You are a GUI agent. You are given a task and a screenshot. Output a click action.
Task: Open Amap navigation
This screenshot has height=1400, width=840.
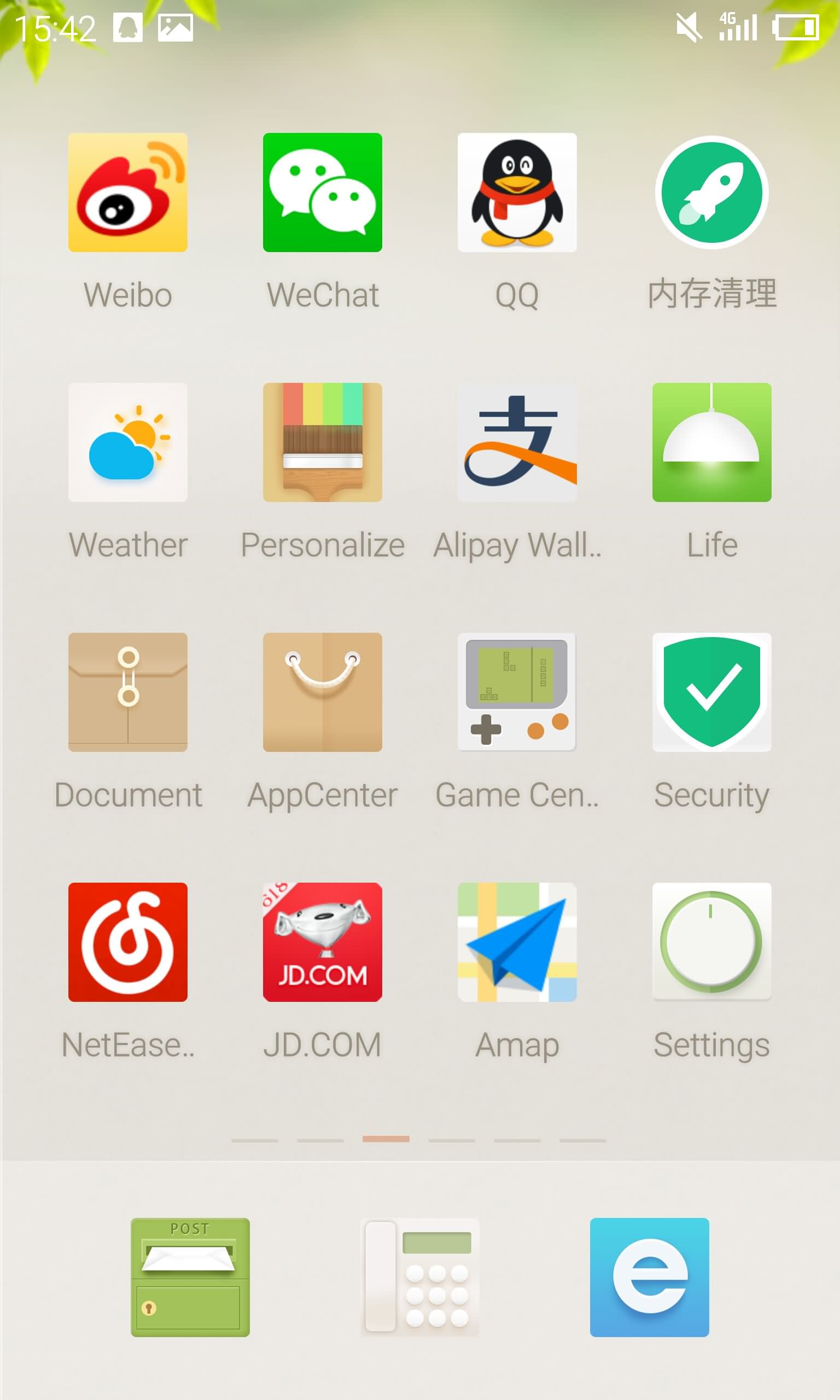[517, 942]
